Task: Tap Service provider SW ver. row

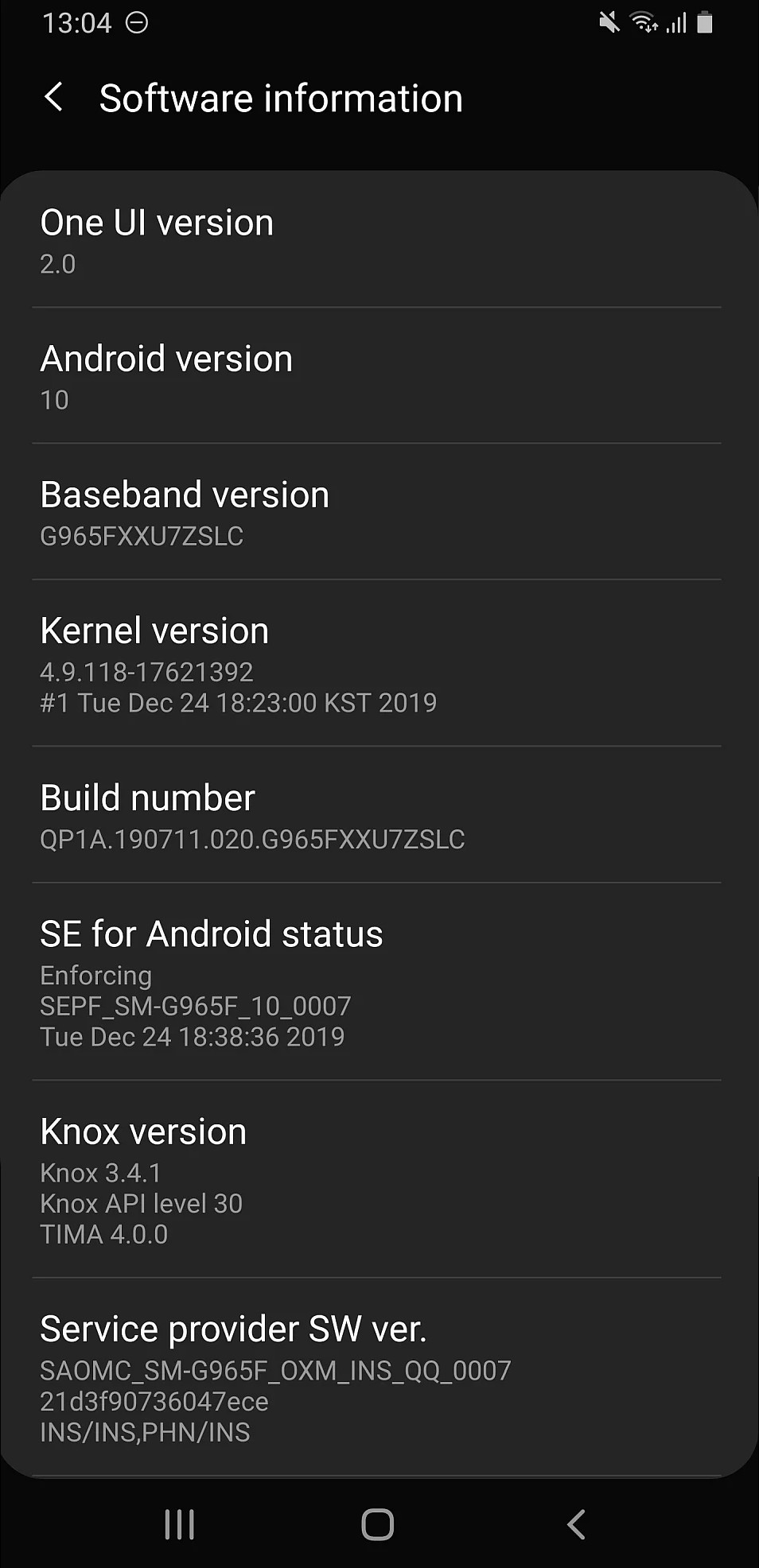Action: coord(379,1377)
